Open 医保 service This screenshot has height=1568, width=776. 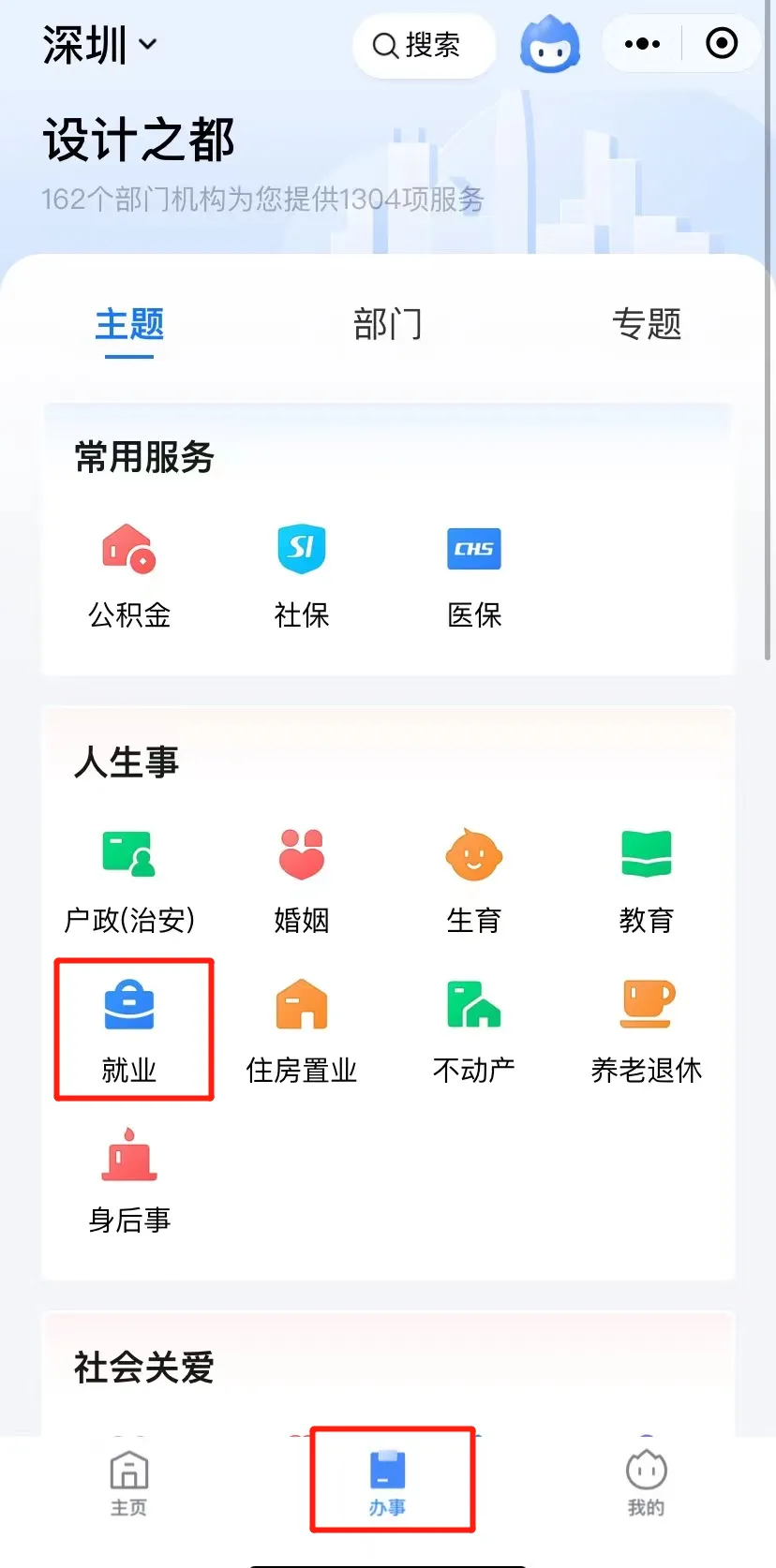coord(473,575)
